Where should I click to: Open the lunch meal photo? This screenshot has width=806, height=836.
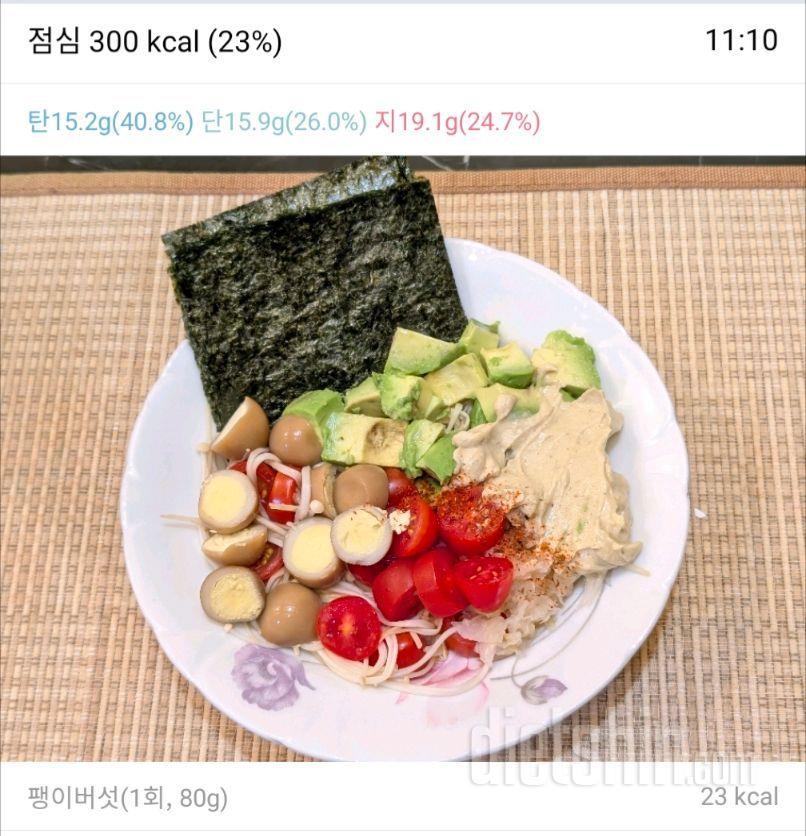(403, 460)
